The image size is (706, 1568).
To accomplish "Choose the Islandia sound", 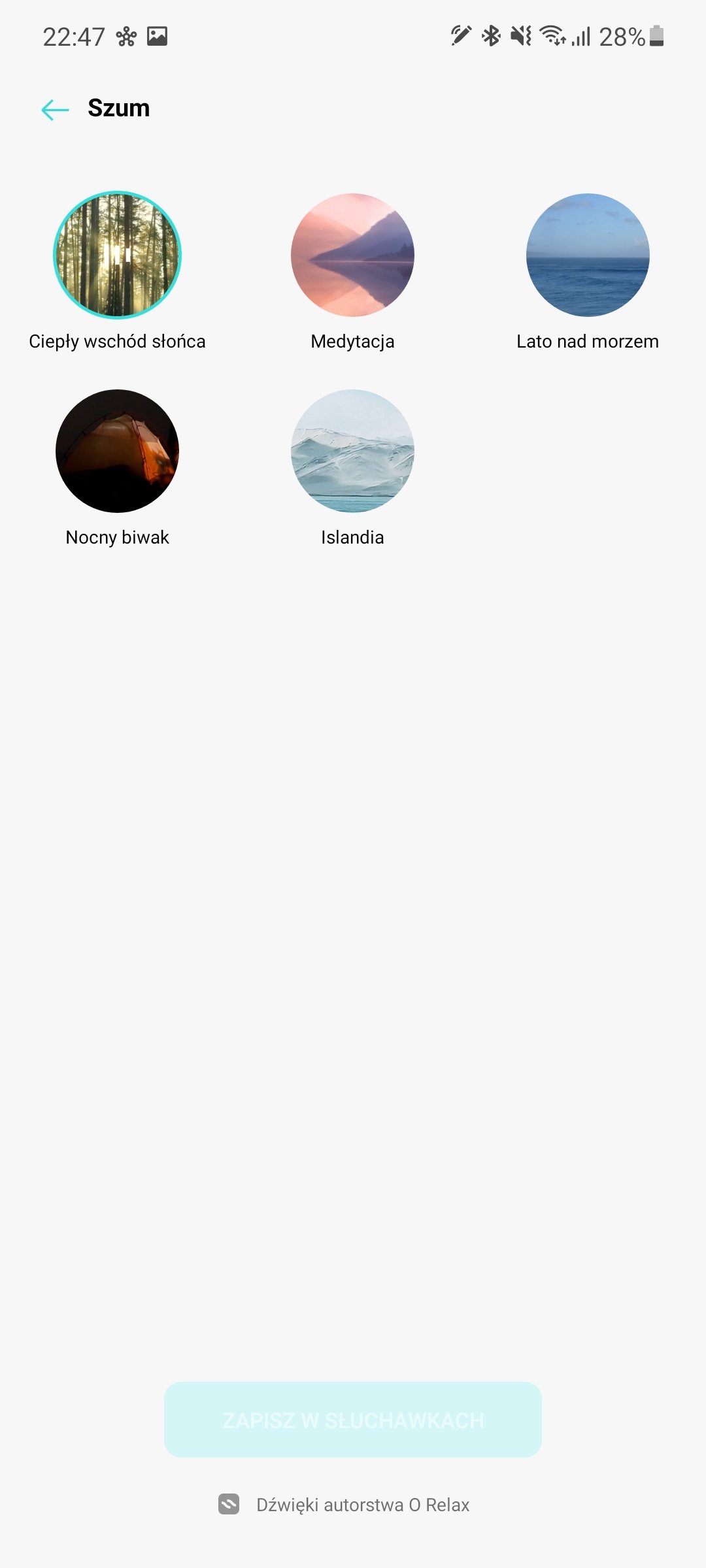I will point(352,451).
